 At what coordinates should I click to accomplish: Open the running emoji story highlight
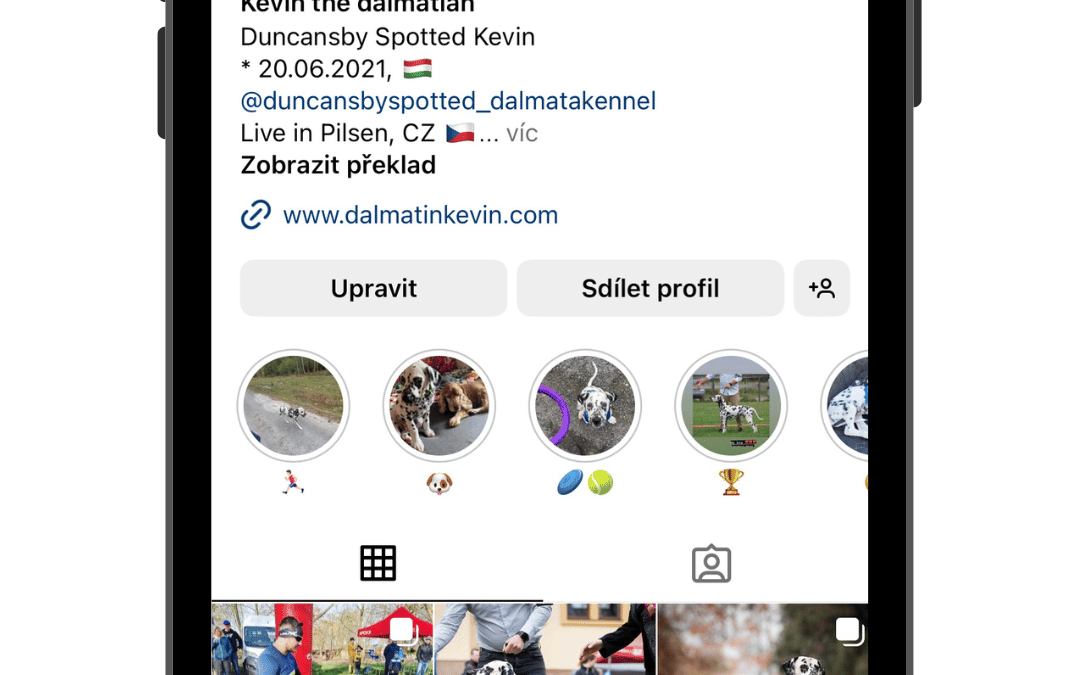[293, 406]
